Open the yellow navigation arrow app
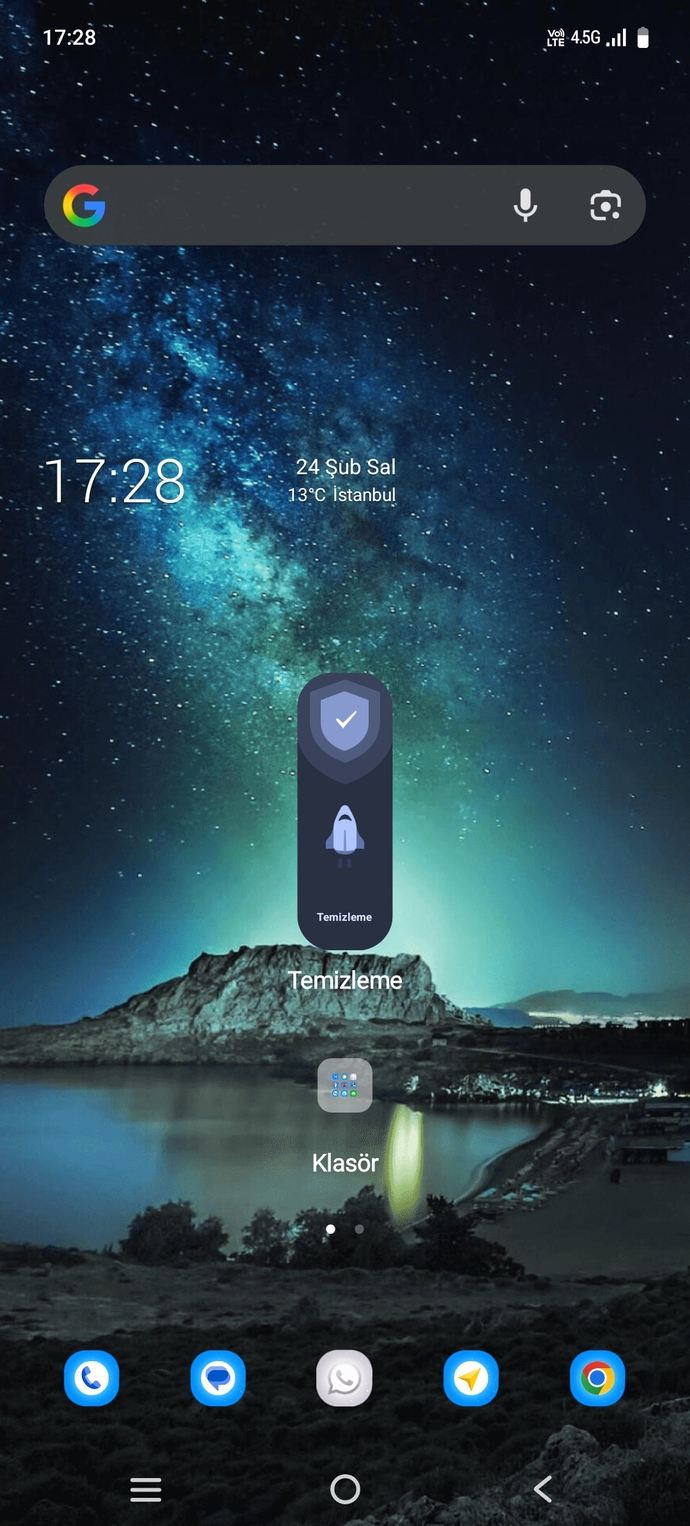Image resolution: width=690 pixels, height=1526 pixels. [471, 1379]
